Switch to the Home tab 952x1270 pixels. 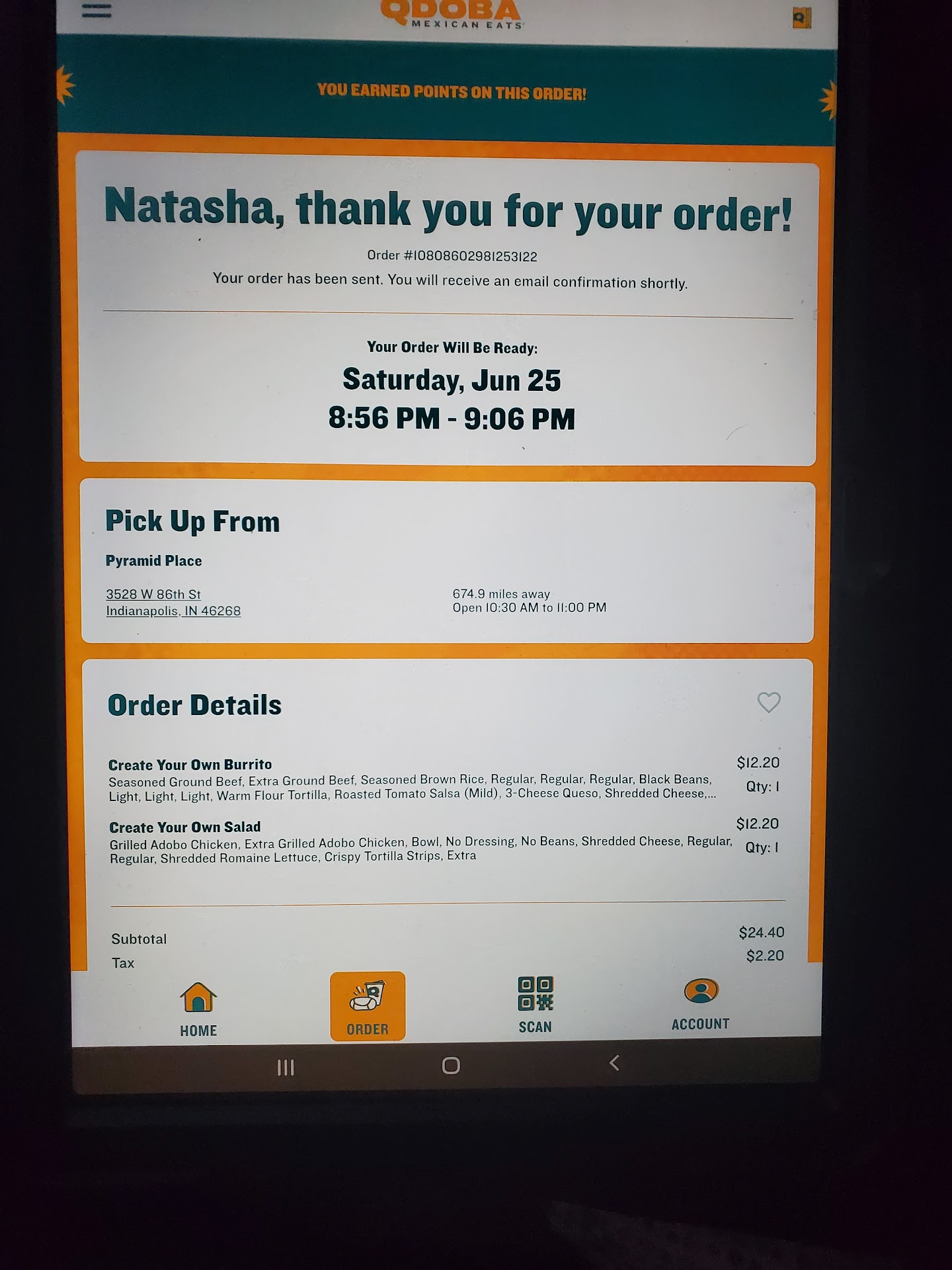point(198,1009)
